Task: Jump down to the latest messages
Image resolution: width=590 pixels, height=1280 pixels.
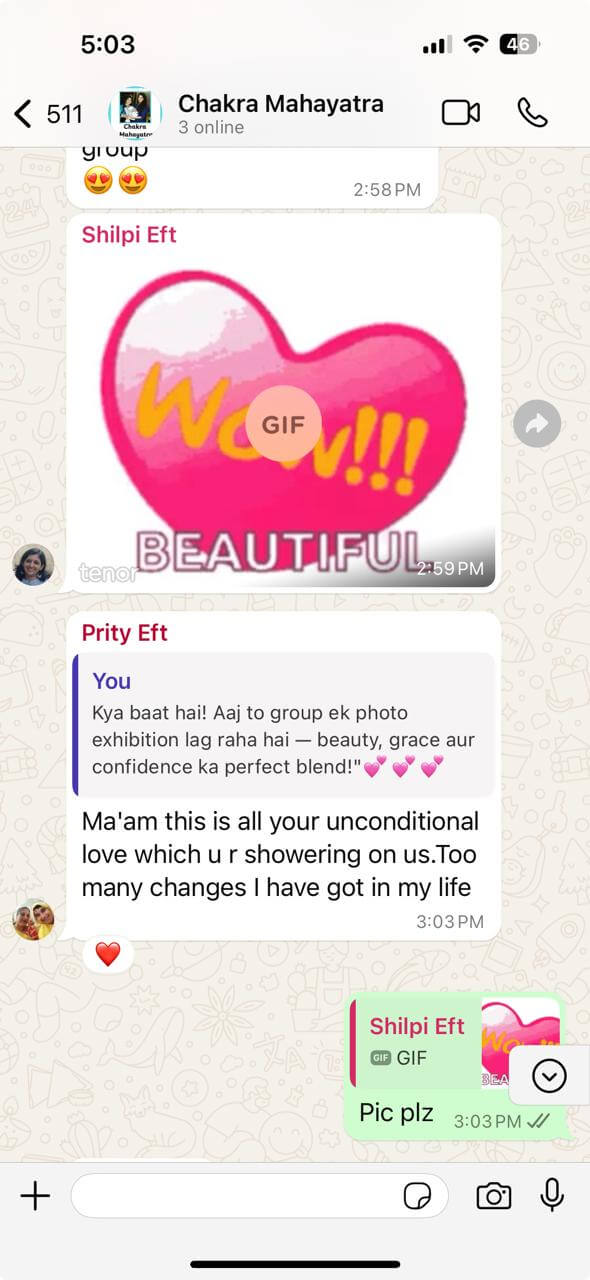Action: (x=550, y=1076)
